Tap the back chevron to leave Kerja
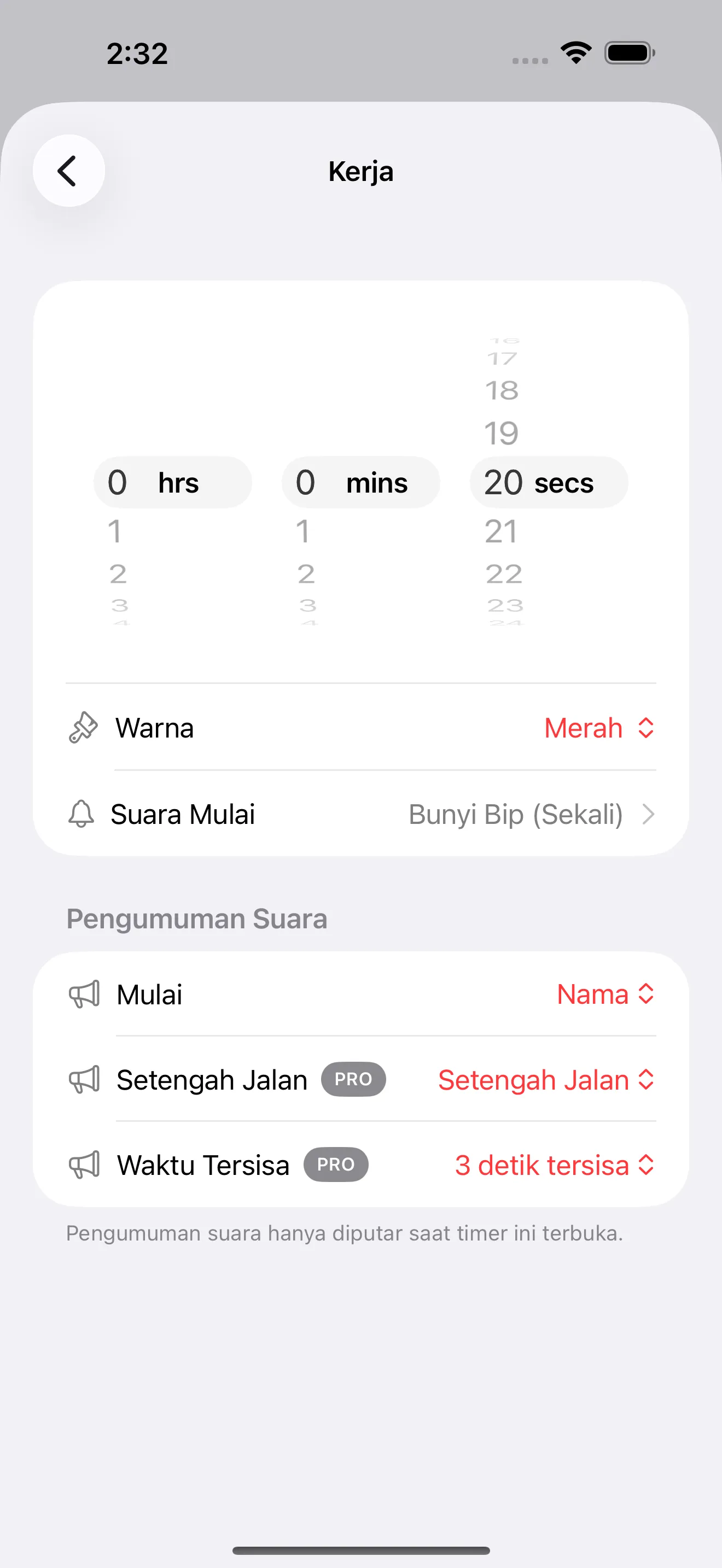The image size is (722, 1568). 68,171
